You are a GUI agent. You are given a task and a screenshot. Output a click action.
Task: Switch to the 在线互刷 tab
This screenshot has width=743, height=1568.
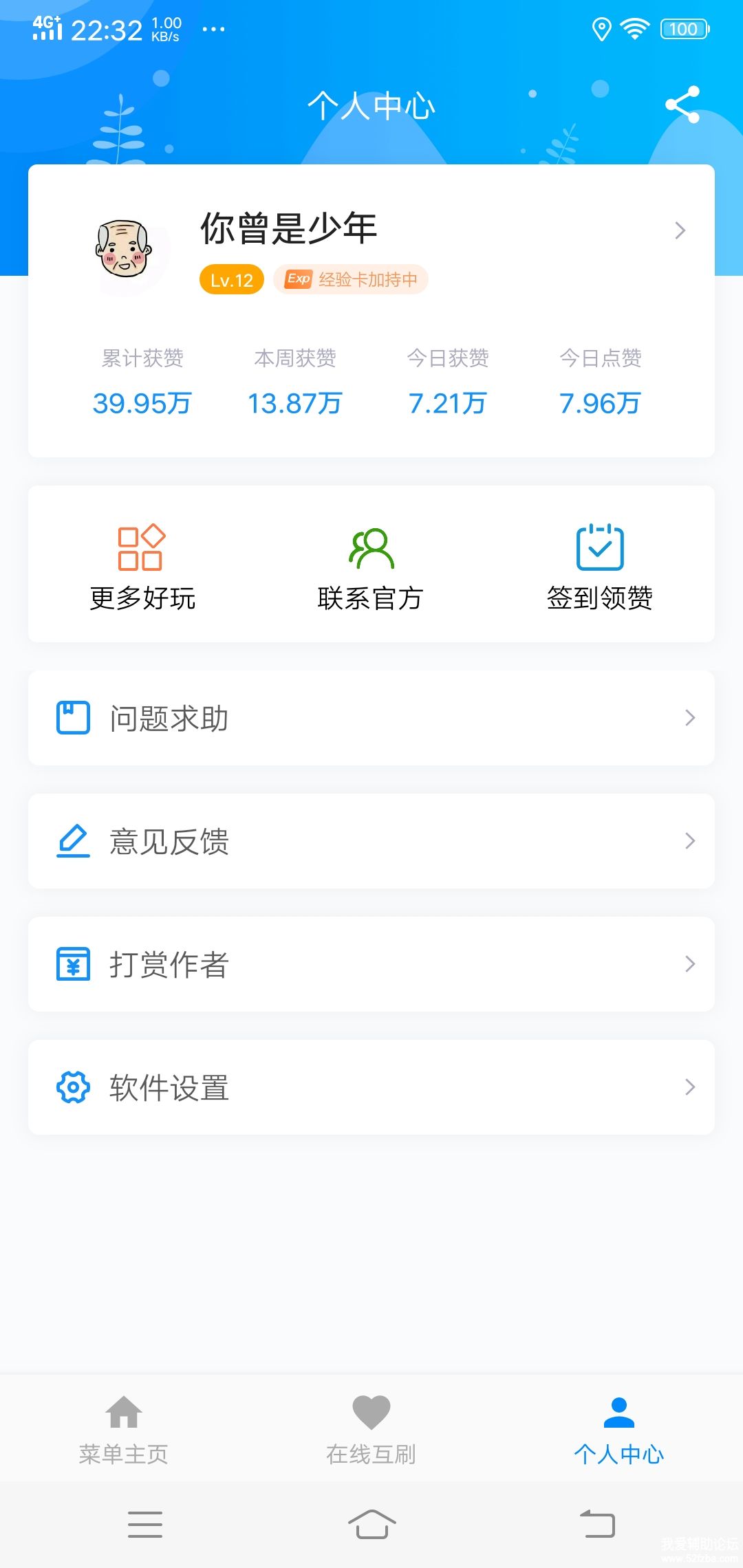(x=371, y=1430)
